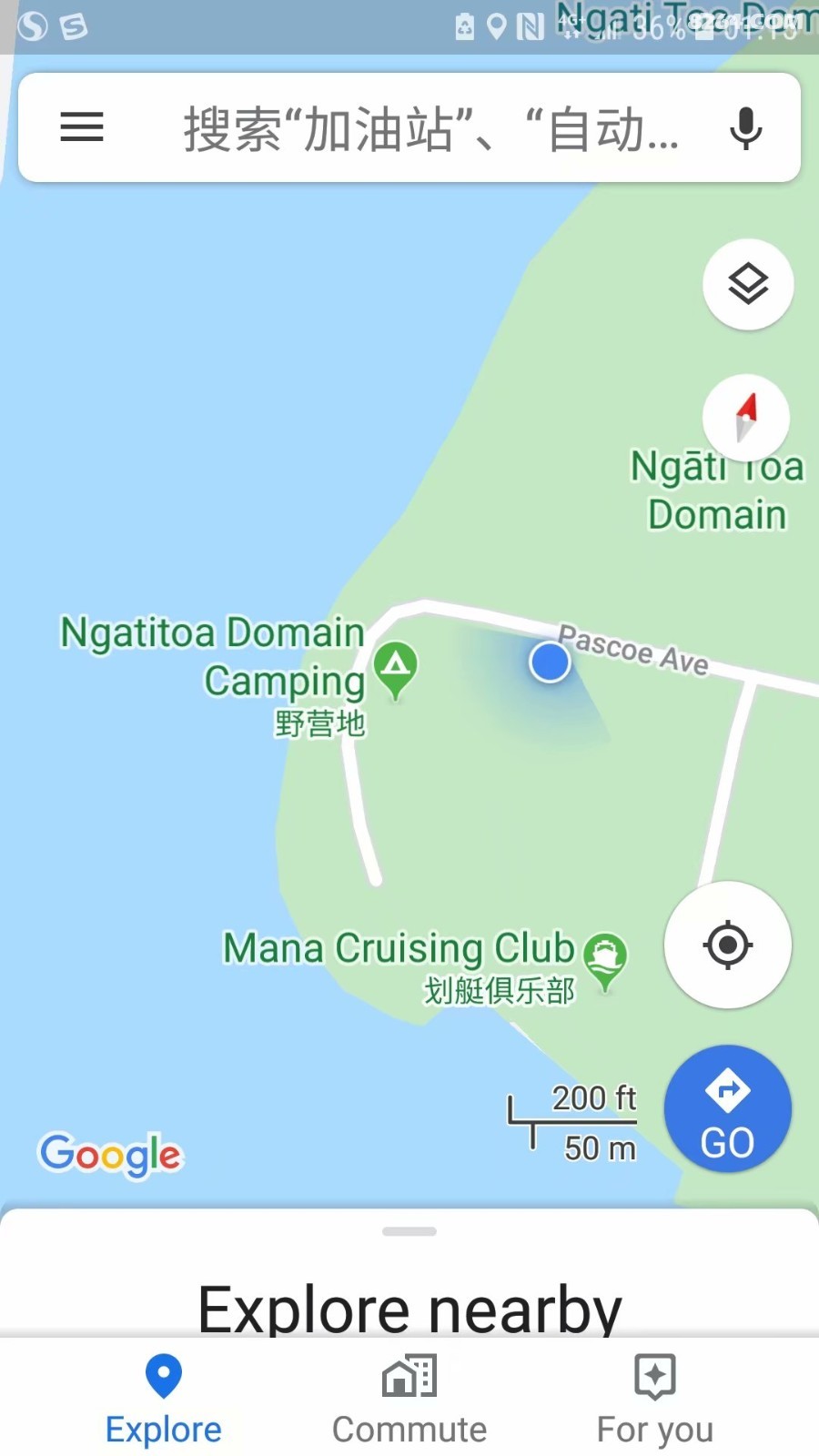
Task: Open the hamburger menu in search bar
Action: (x=82, y=127)
